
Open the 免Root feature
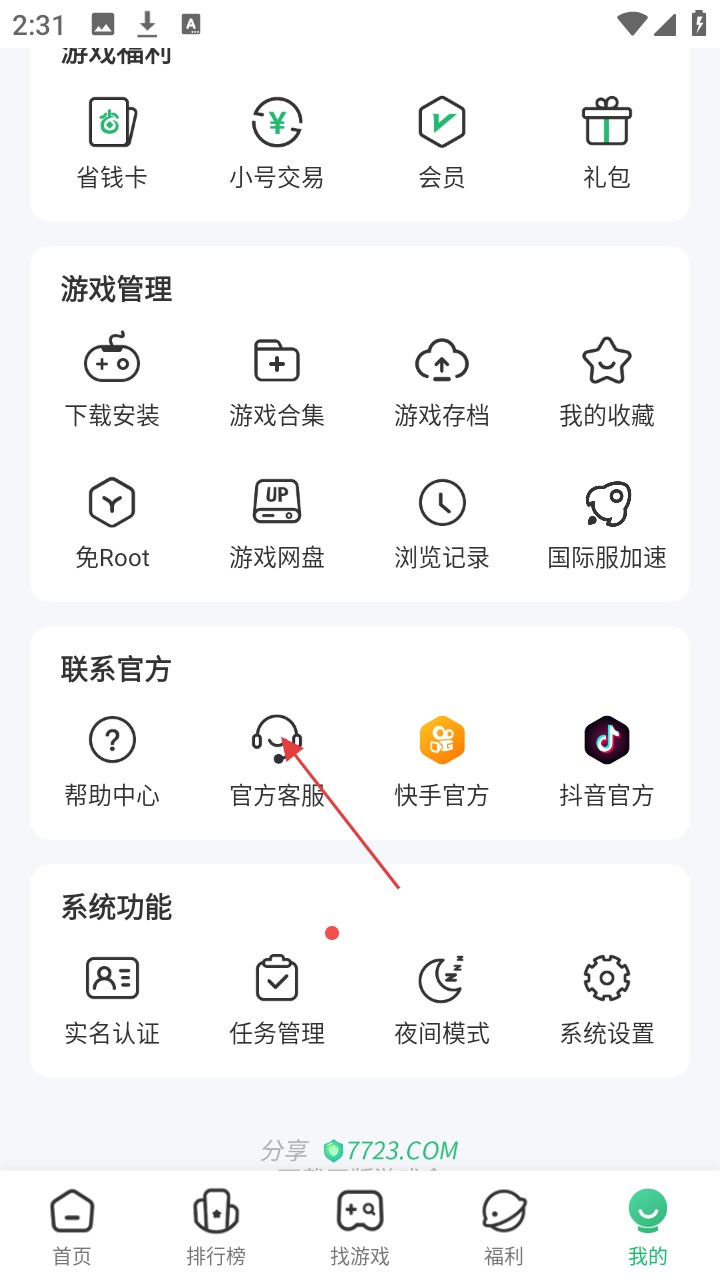(x=112, y=522)
